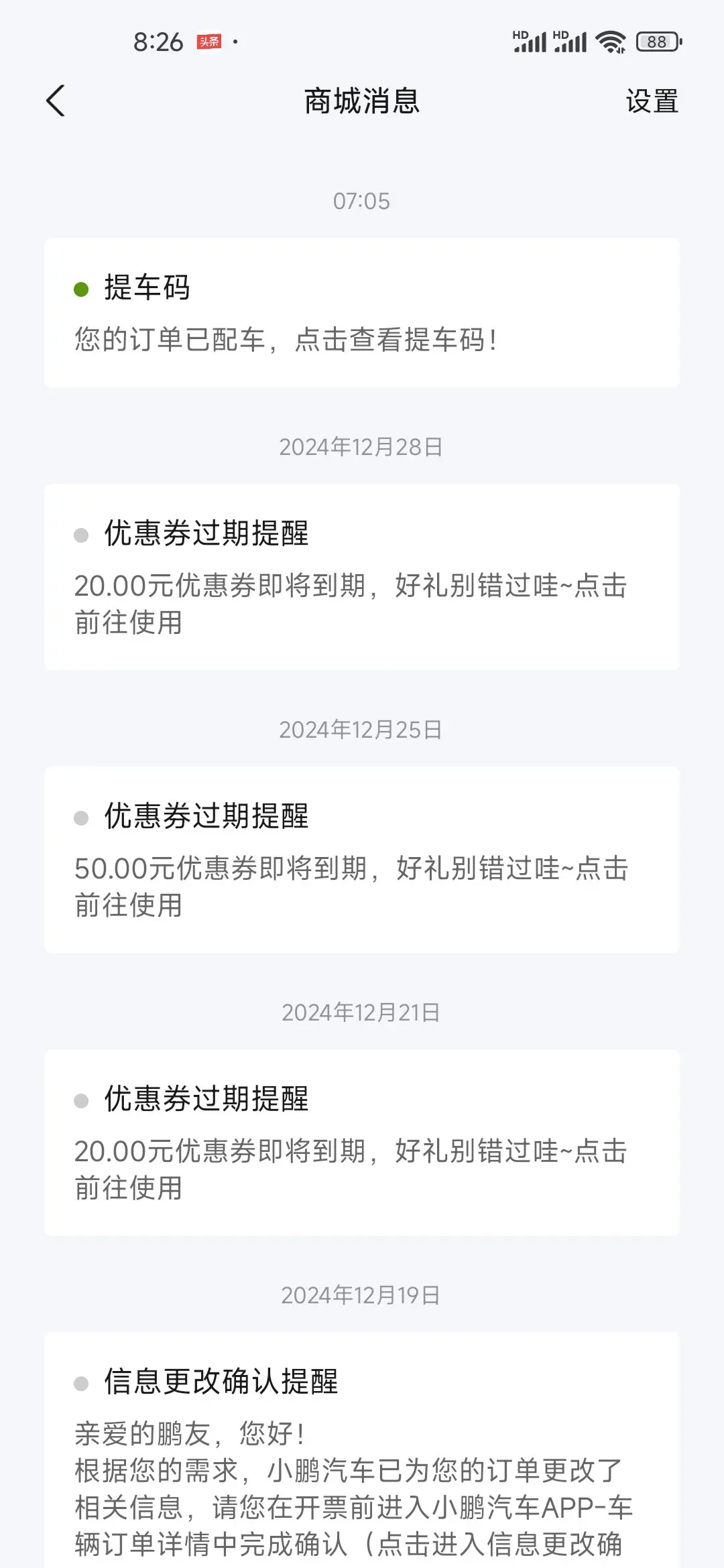
Task: Open the 12月28日 优惠券过期提醒 card
Action: [362, 577]
